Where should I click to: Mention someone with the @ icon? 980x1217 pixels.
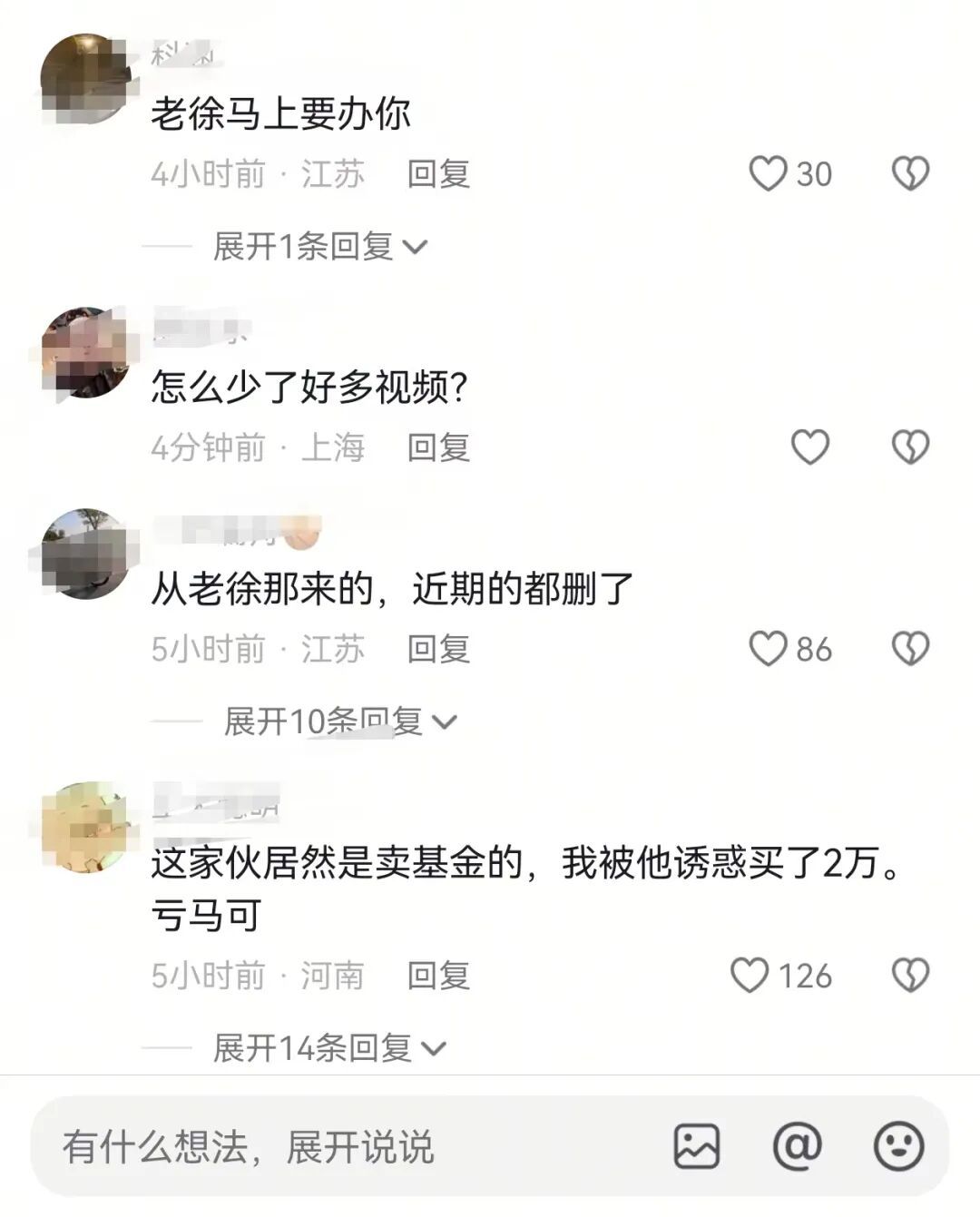(x=797, y=1146)
